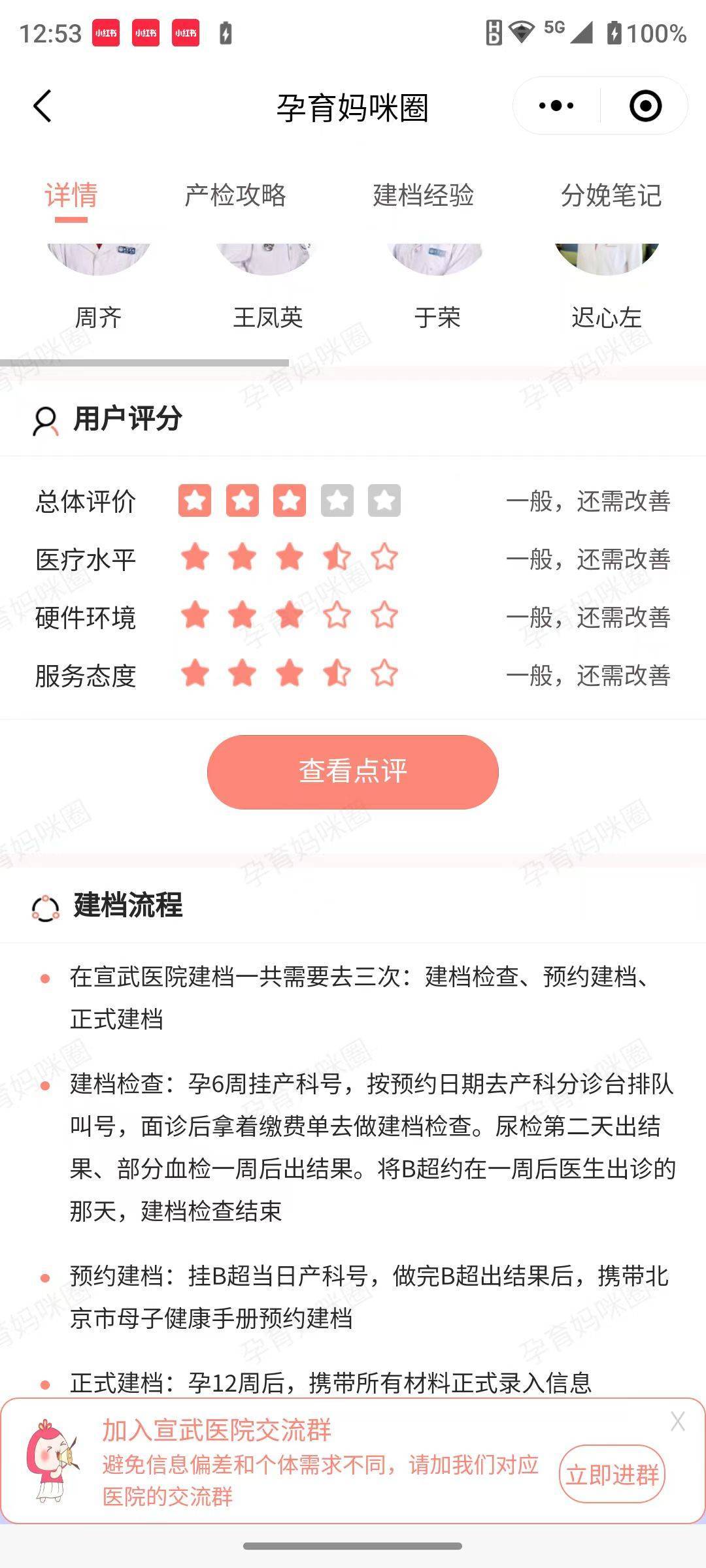Image resolution: width=706 pixels, height=1568 pixels.
Task: Open the mini program more options menu
Action: click(556, 106)
